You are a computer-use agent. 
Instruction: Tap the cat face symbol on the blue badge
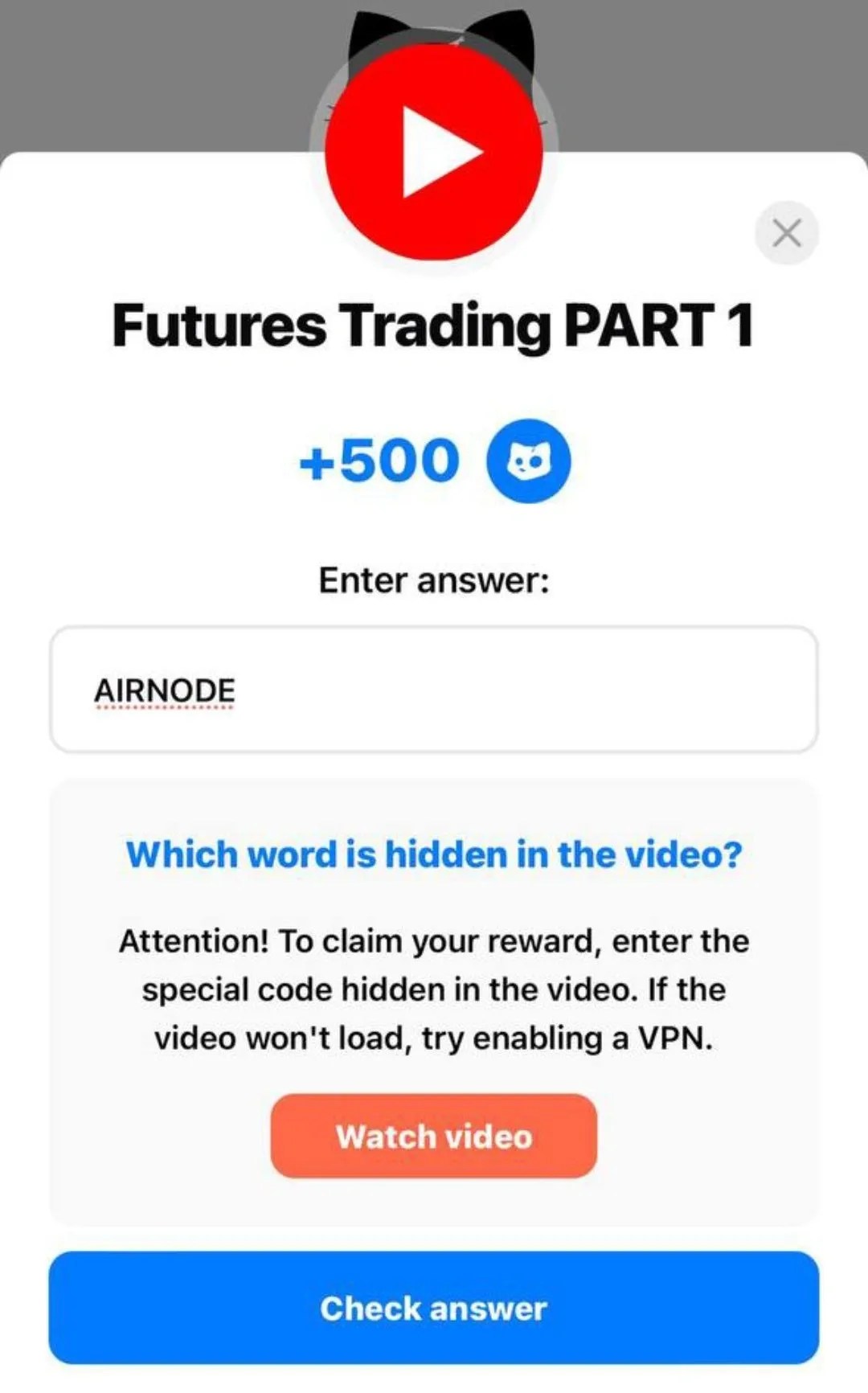(x=529, y=459)
